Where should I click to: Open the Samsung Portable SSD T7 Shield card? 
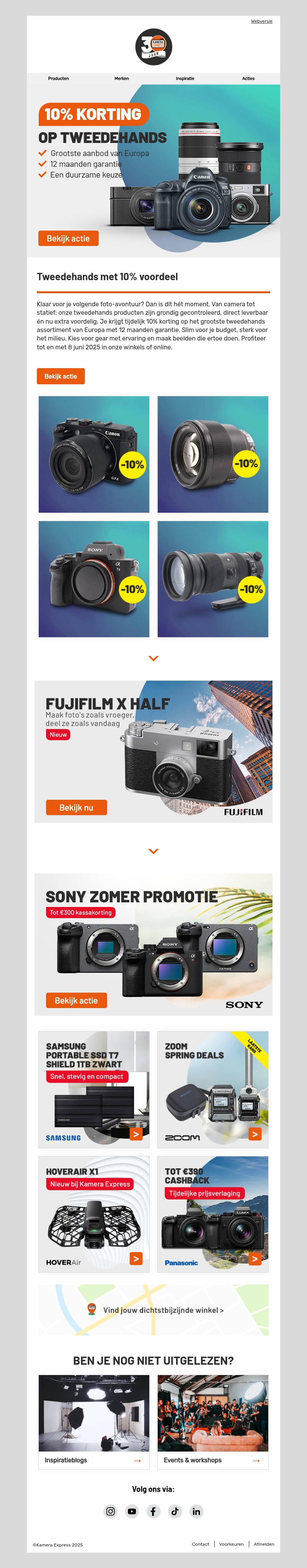[94, 1090]
